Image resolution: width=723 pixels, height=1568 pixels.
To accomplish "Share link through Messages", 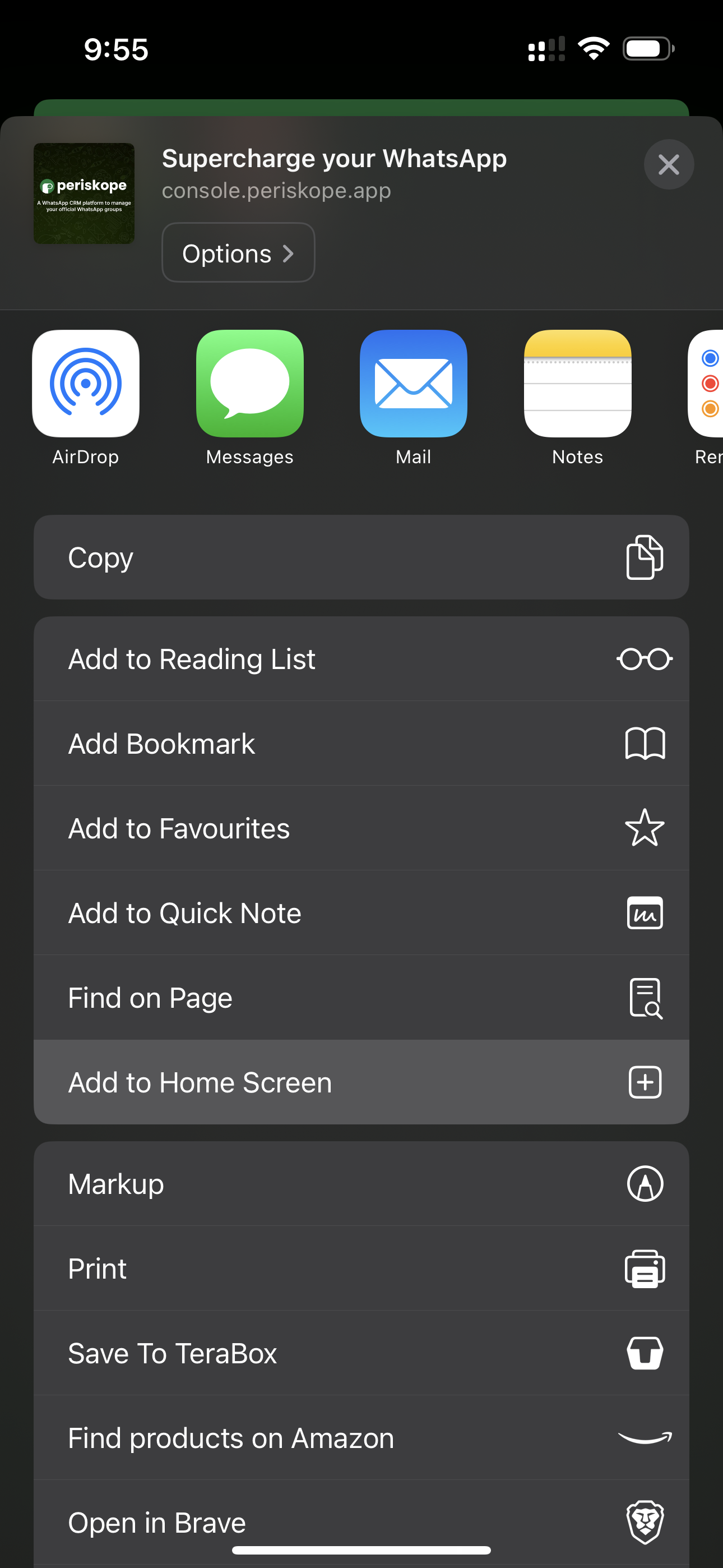I will [249, 384].
